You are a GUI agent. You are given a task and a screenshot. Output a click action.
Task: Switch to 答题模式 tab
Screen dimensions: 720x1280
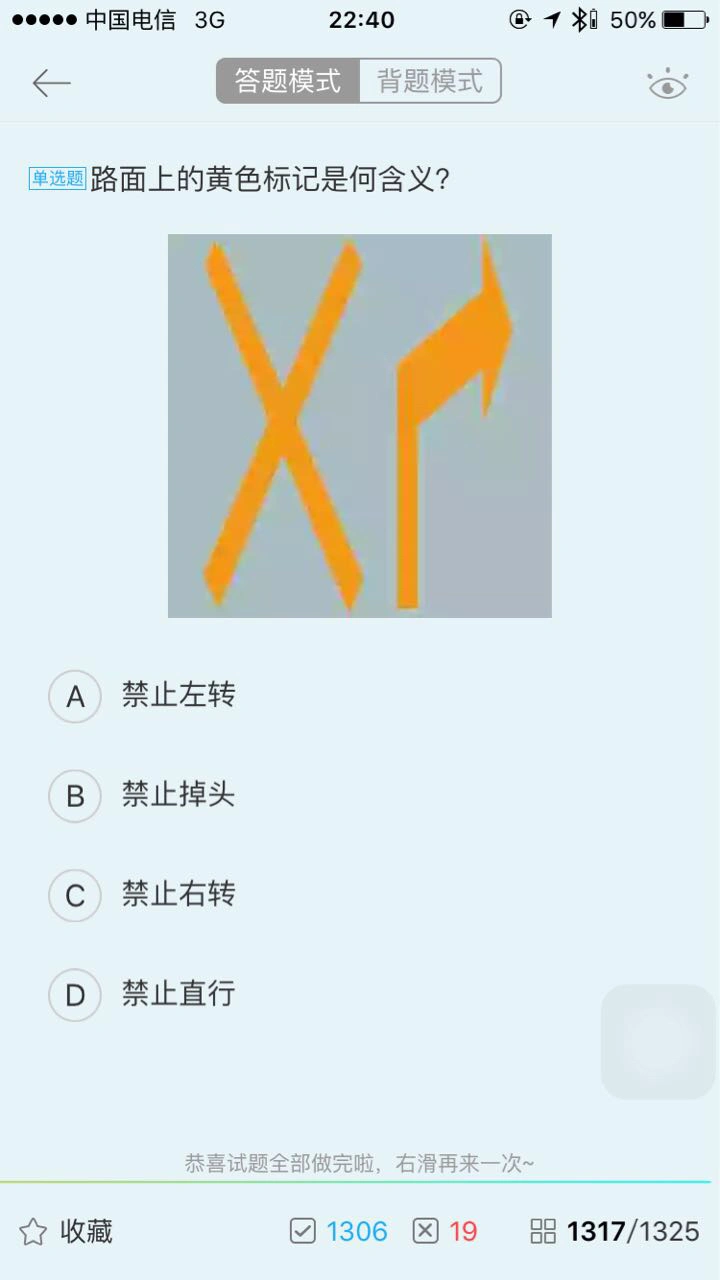click(x=288, y=81)
